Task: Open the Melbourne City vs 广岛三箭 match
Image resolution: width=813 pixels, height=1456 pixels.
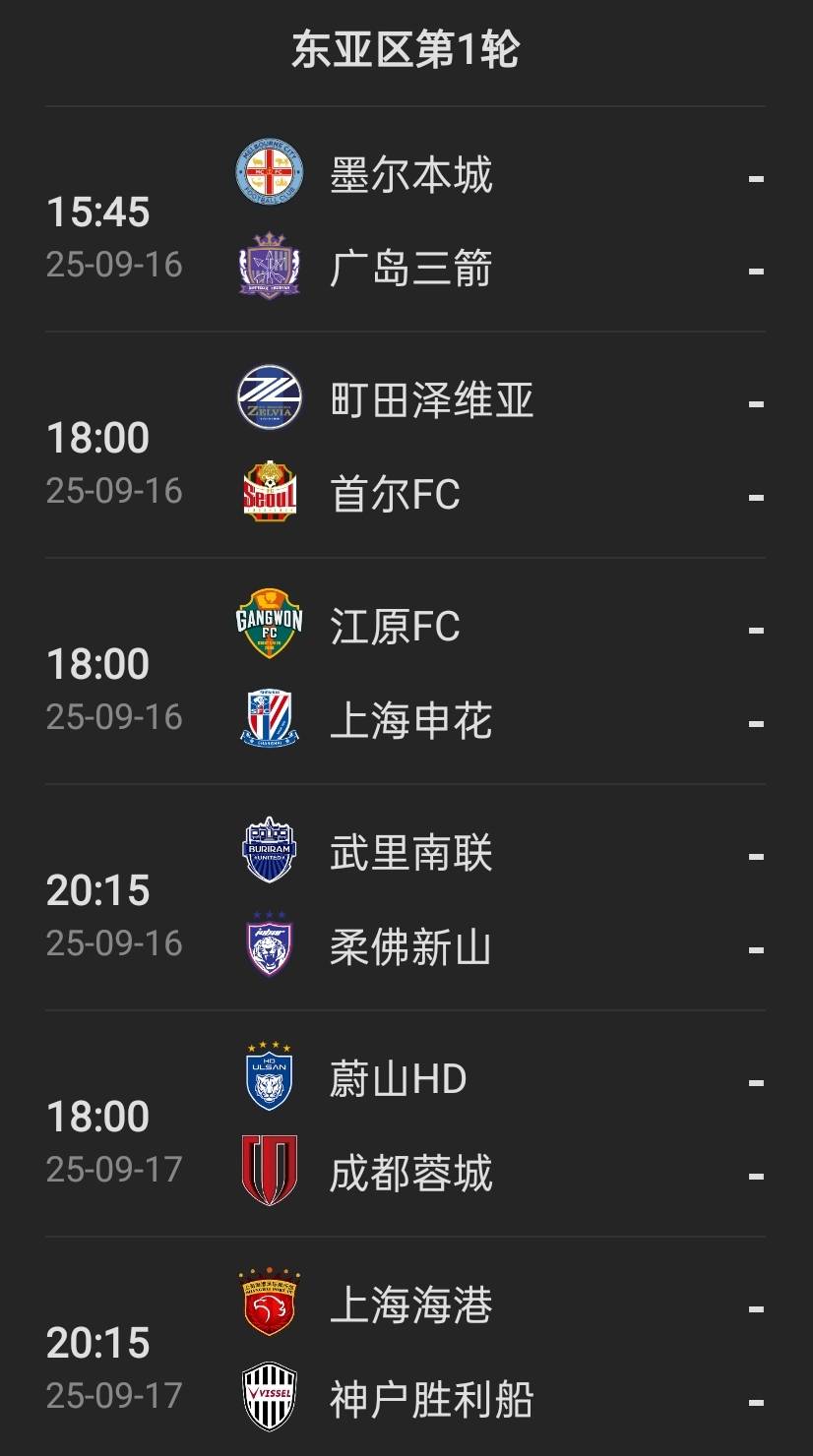Action: click(406, 221)
